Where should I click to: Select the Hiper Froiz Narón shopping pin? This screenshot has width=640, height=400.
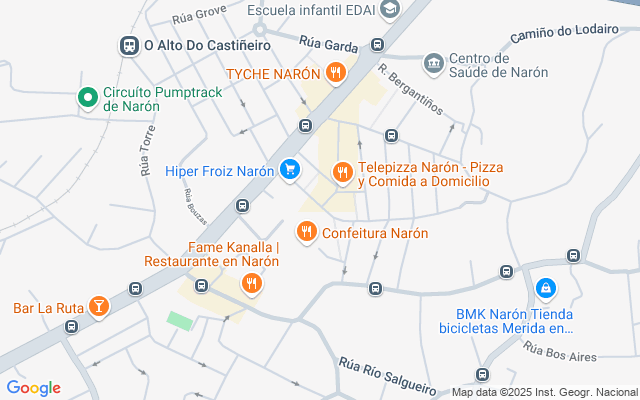(290, 170)
